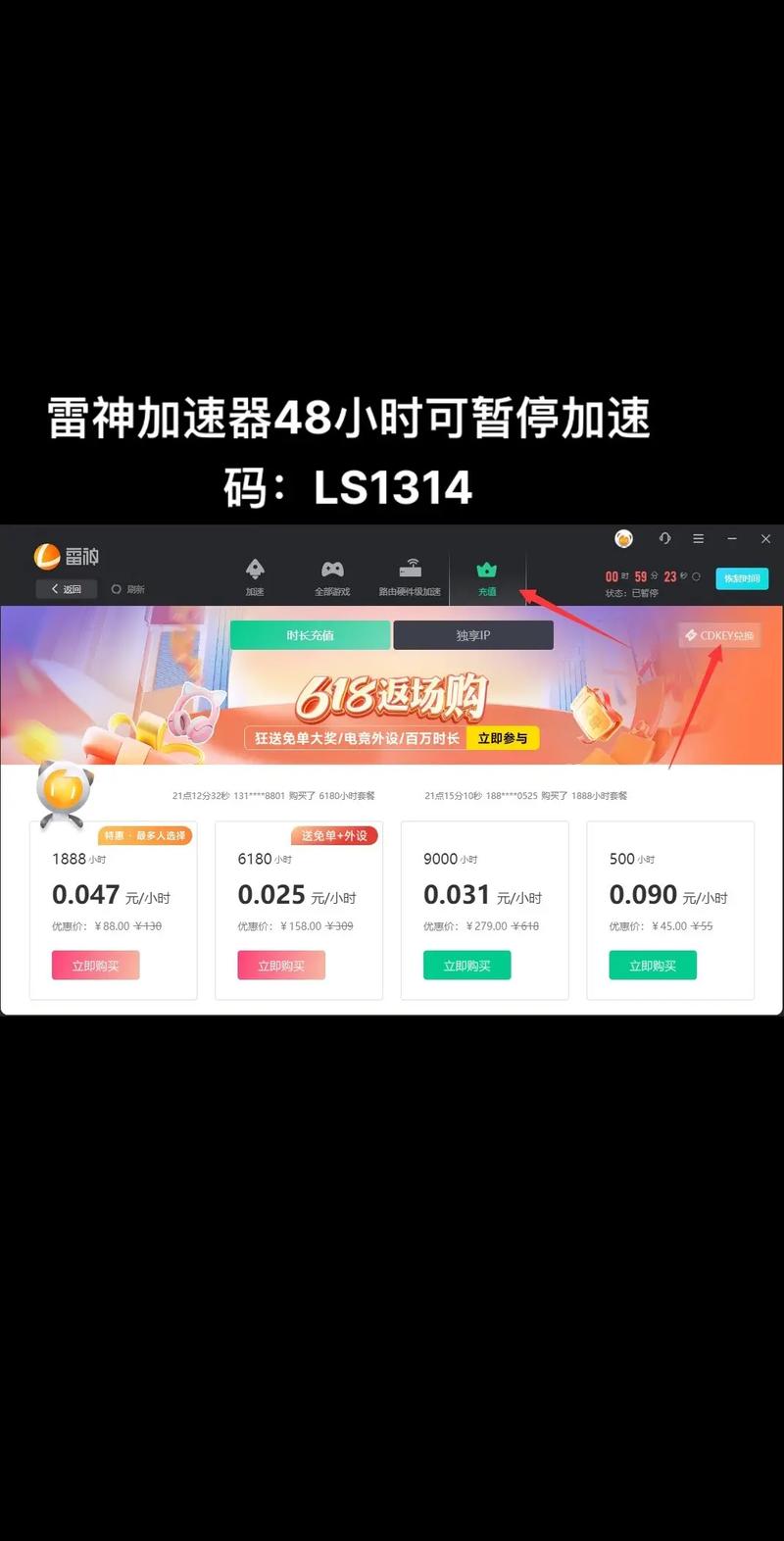The image size is (784, 1541).
Task: Select the 加速 acceleration icon in toolbar
Action: tap(255, 577)
